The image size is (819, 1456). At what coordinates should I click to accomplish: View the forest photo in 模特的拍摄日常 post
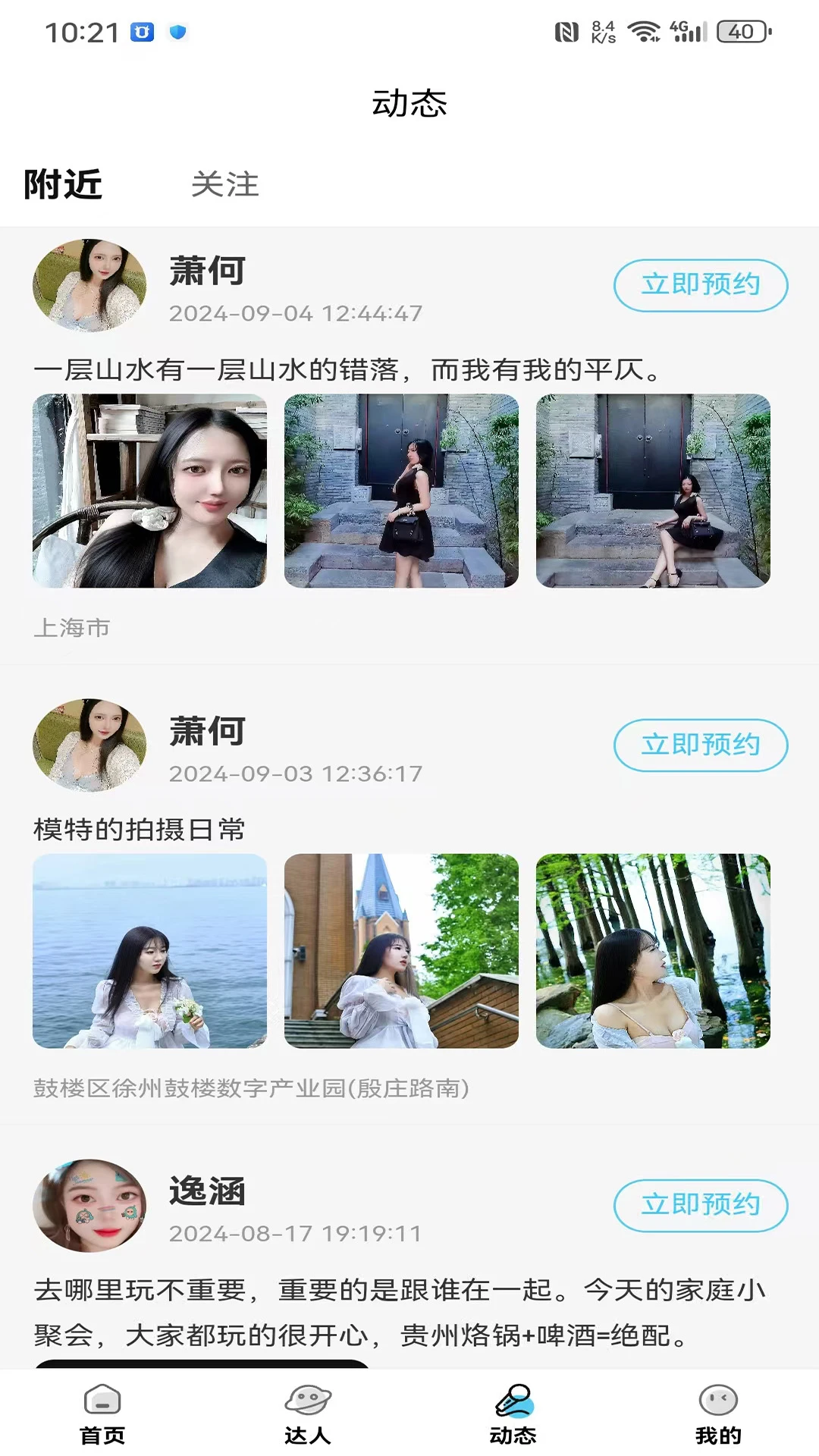(653, 951)
